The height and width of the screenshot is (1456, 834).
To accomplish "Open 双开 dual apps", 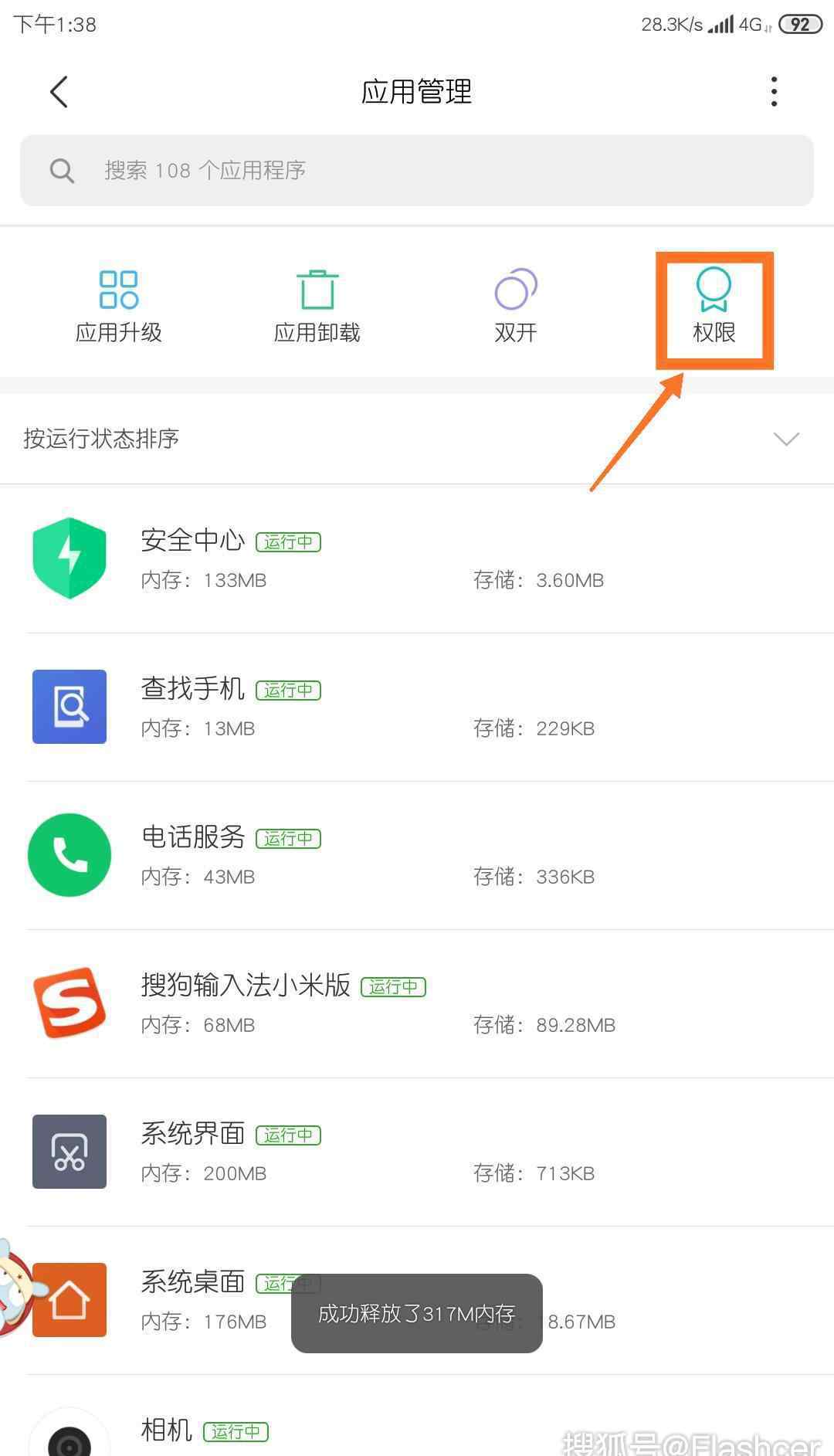I will tap(516, 306).
